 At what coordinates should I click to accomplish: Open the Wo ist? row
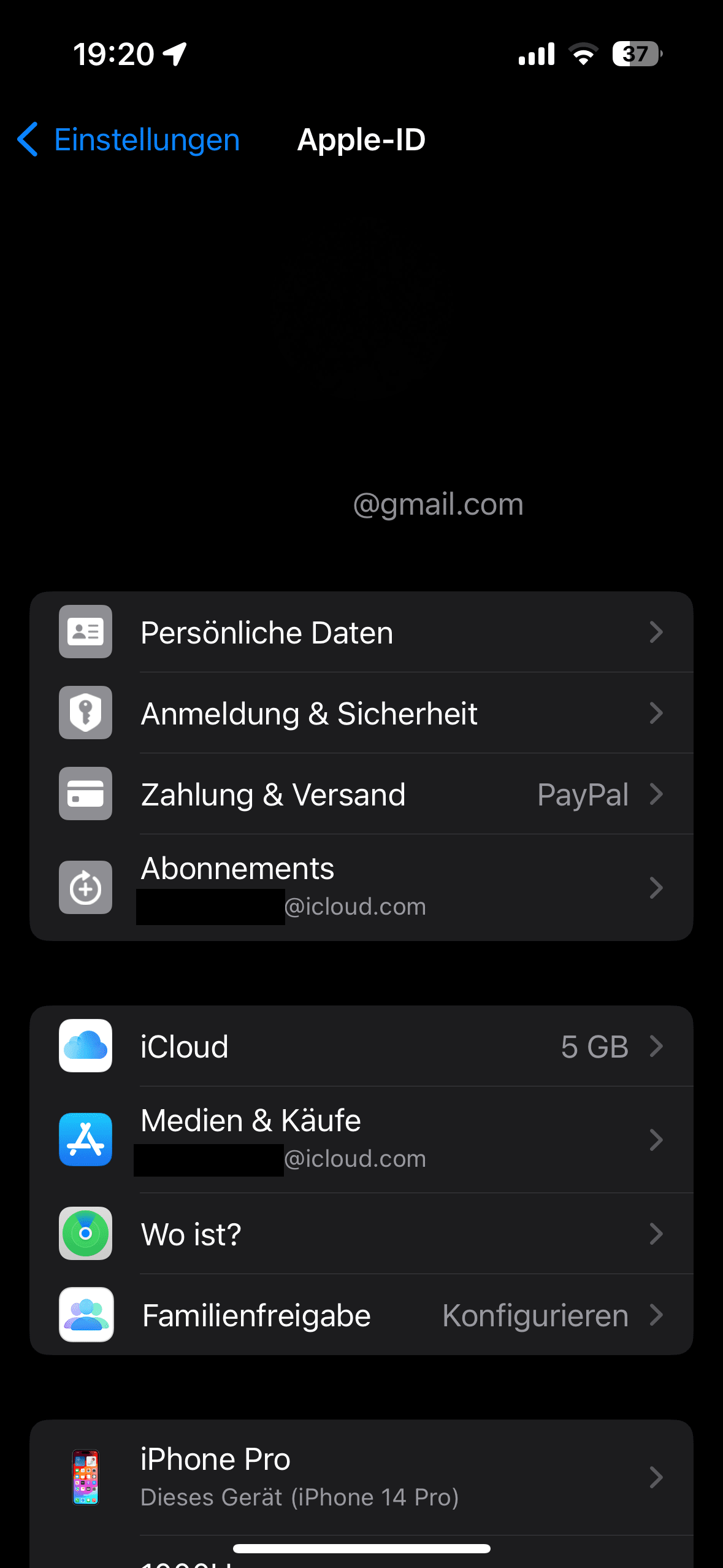coord(361,1234)
